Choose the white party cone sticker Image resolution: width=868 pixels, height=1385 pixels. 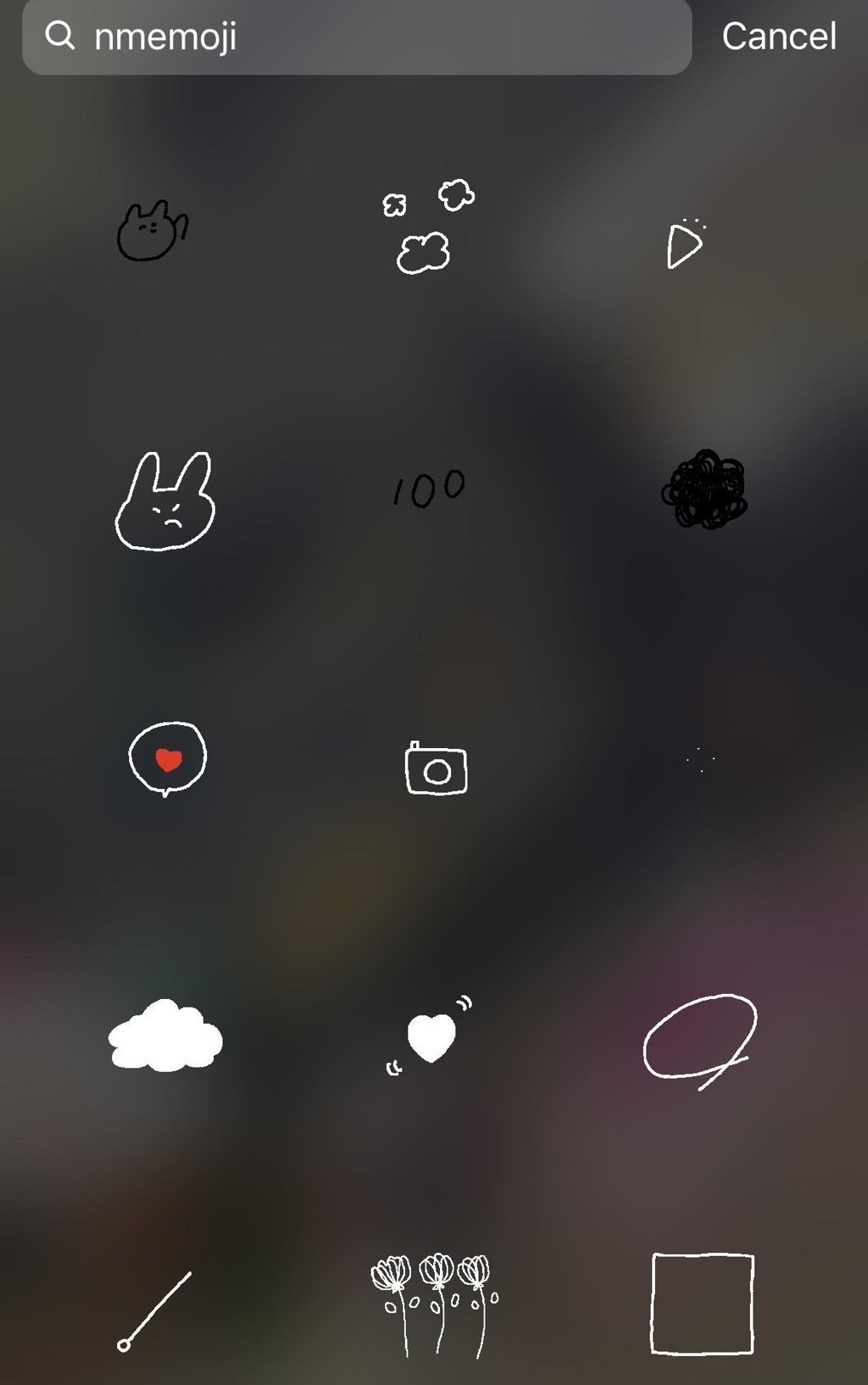click(685, 244)
